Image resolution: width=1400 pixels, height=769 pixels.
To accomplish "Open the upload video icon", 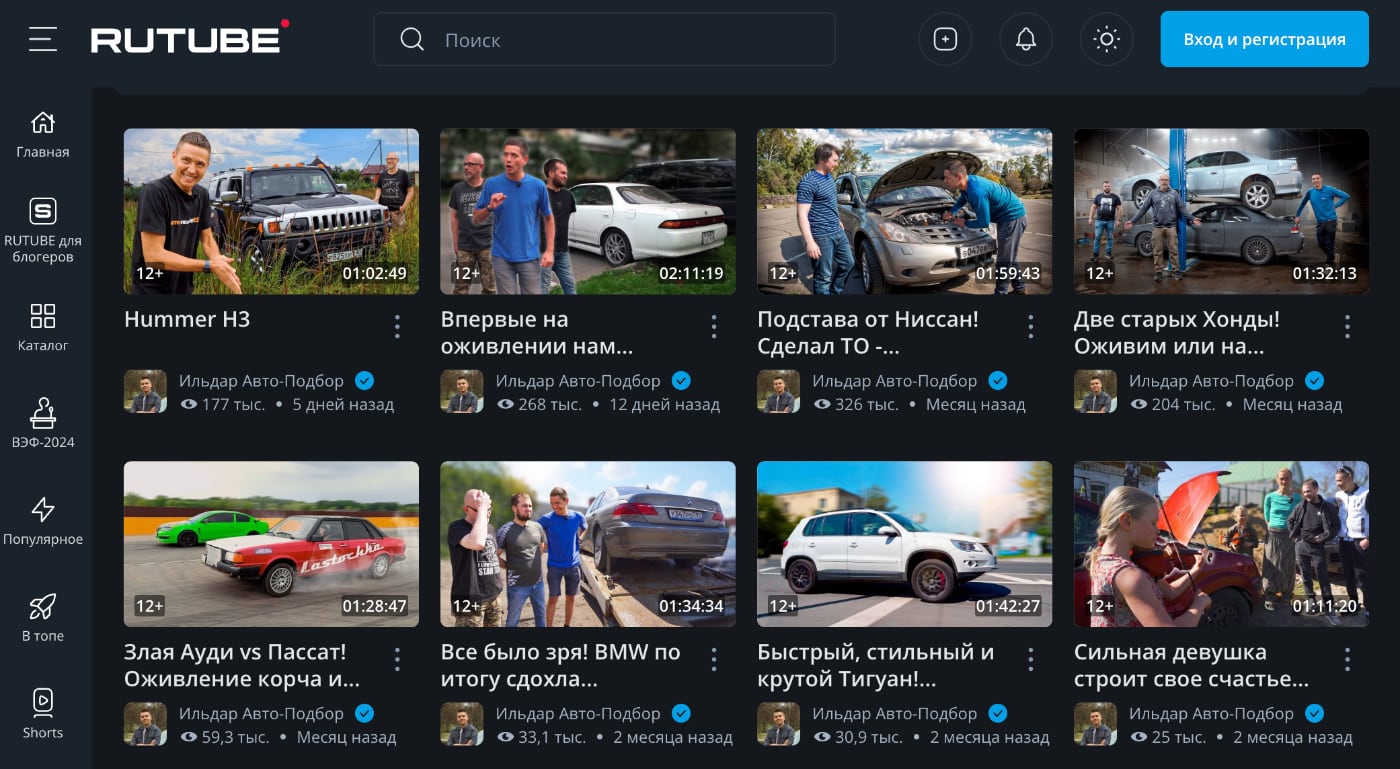I will click(945, 39).
